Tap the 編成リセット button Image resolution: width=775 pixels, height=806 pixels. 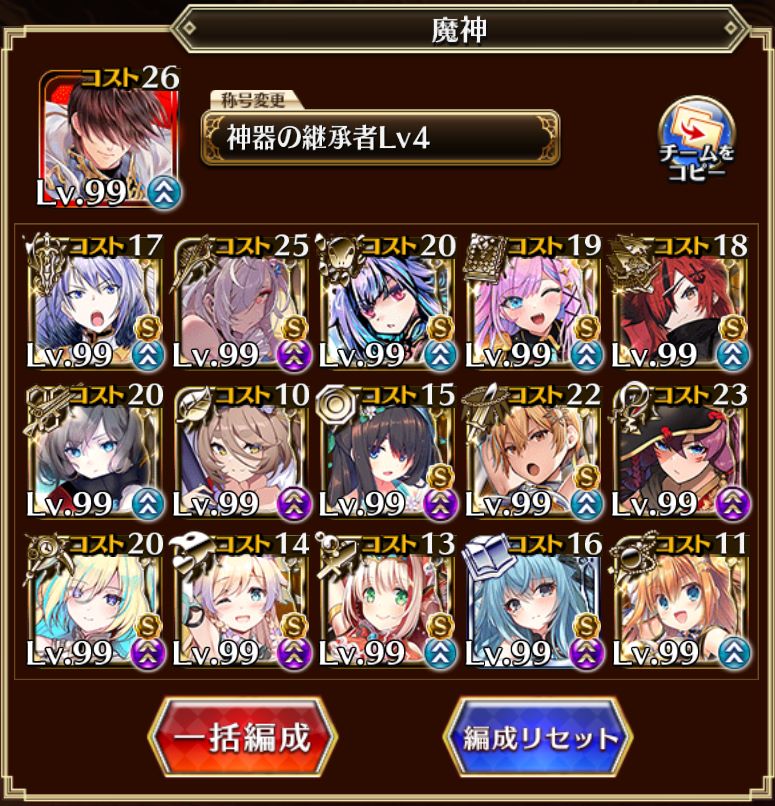pyautogui.click(x=537, y=737)
